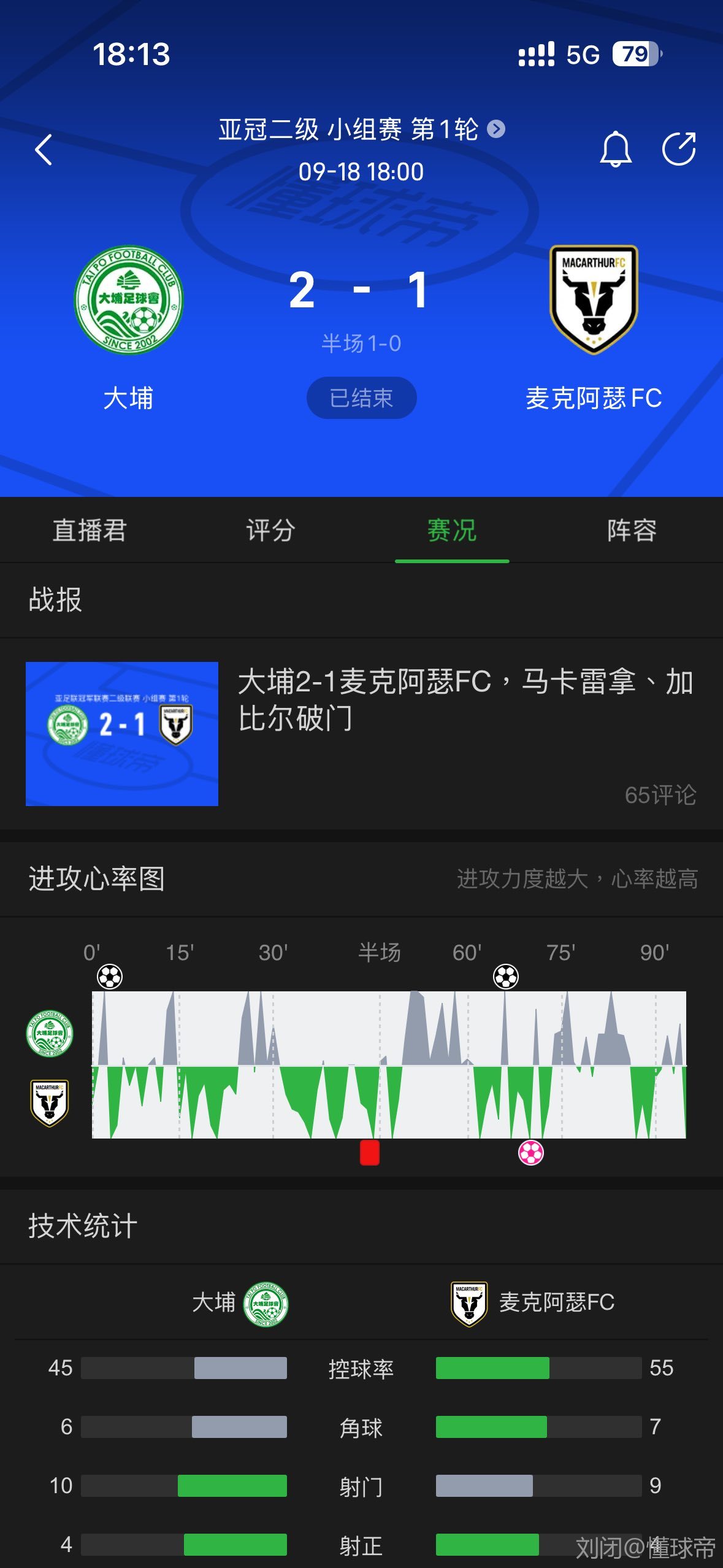The height and width of the screenshot is (1568, 723).
Task: Switch to the 直播君 tab
Action: click(x=90, y=530)
